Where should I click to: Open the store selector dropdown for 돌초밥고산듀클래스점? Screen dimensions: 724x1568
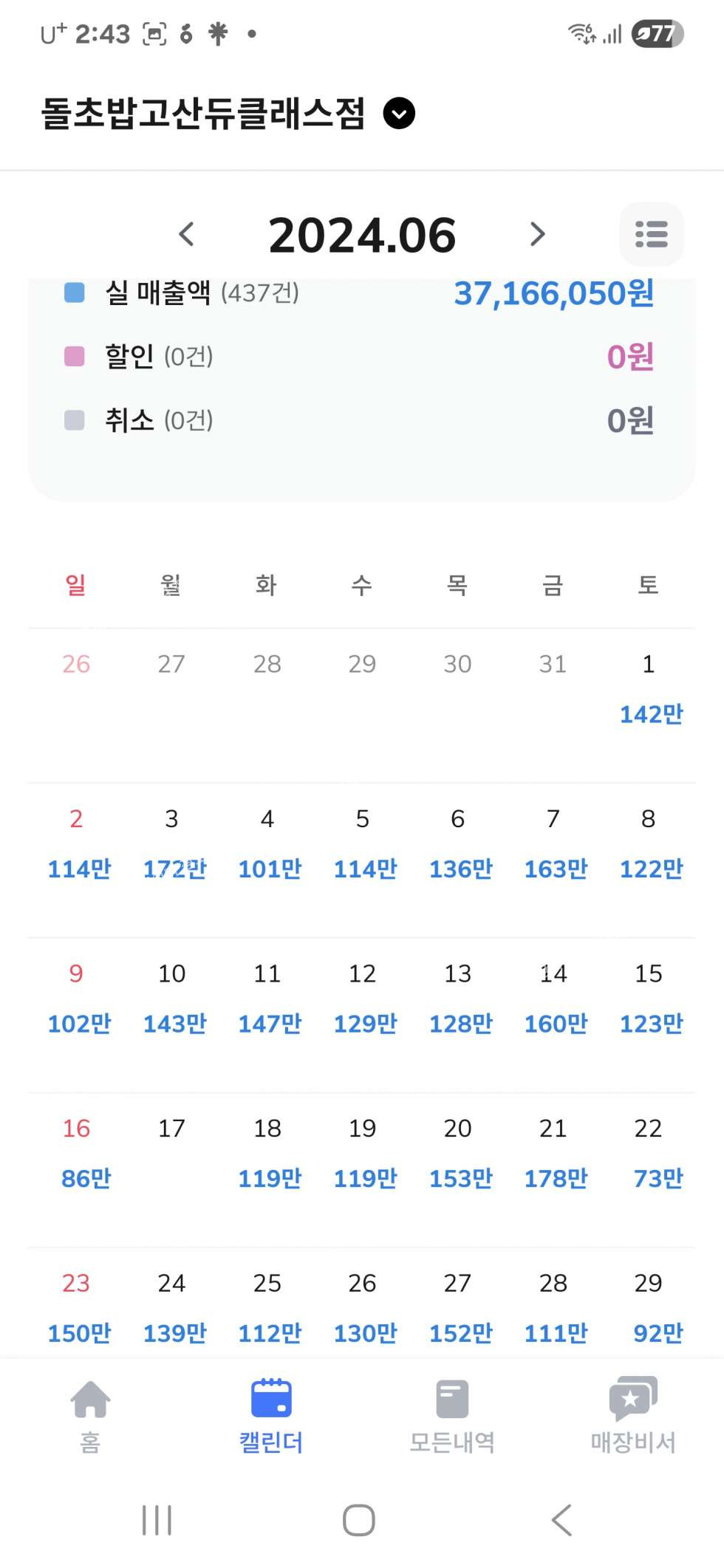(x=399, y=114)
